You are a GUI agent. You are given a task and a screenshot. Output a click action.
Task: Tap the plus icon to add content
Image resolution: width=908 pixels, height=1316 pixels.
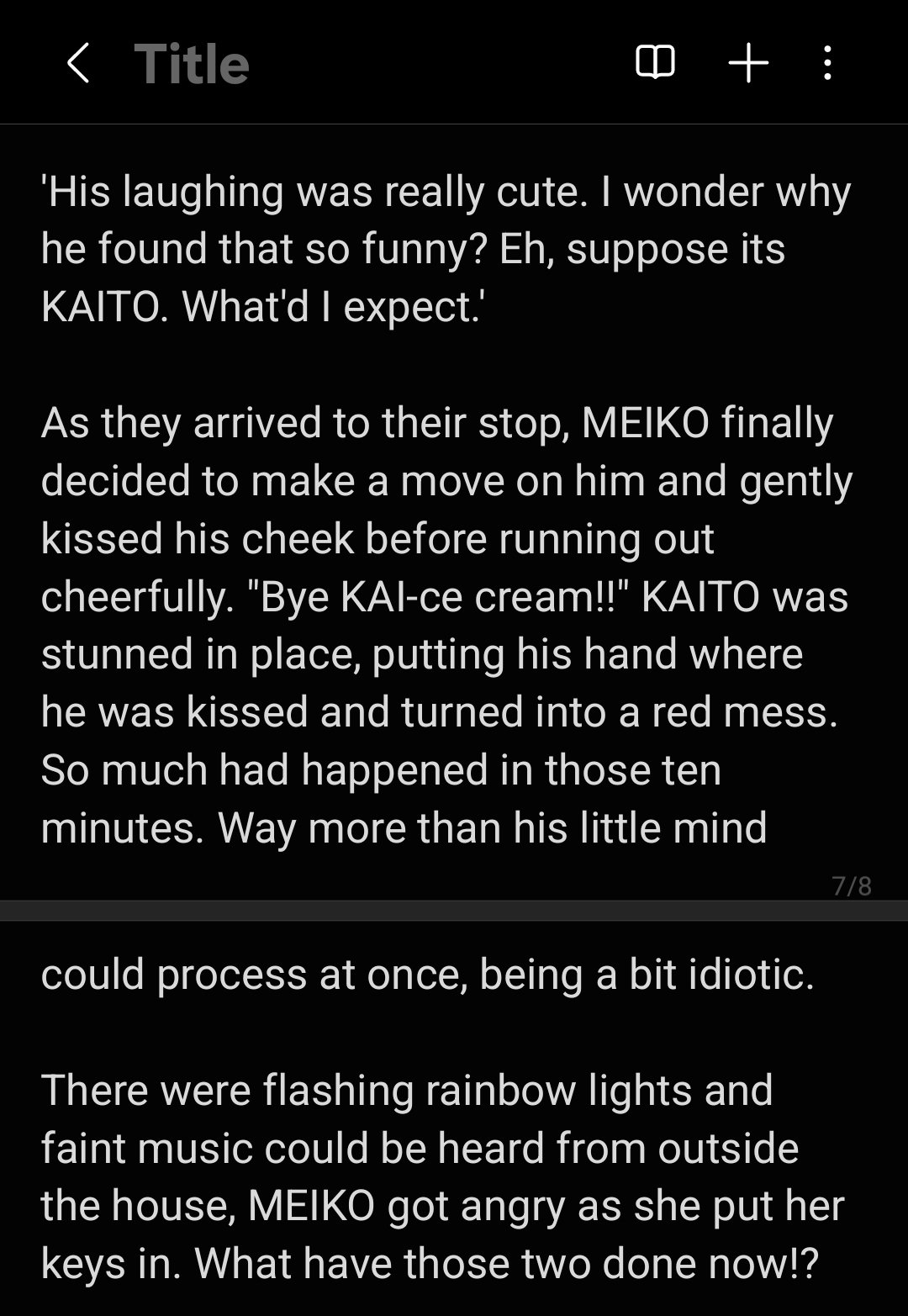747,63
